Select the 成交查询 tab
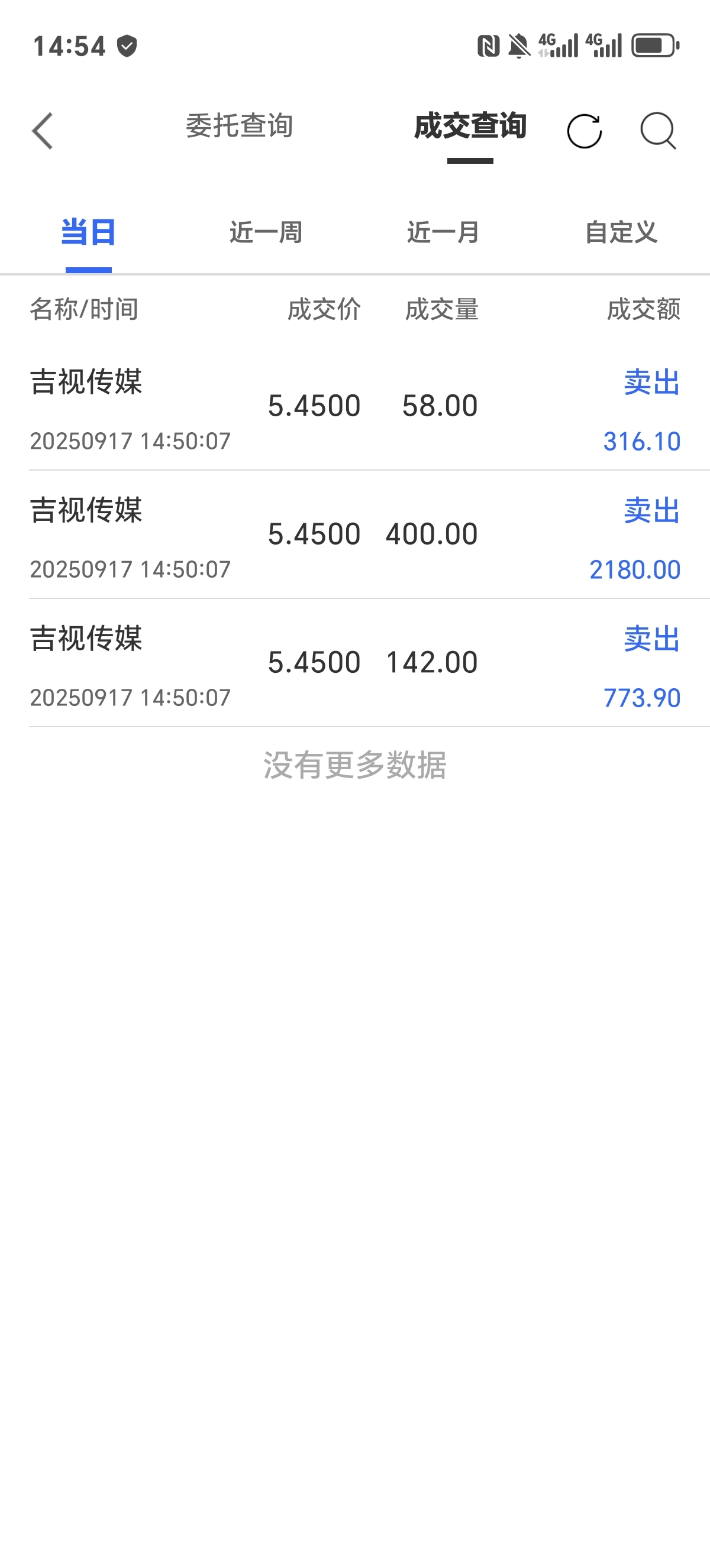Viewport: 710px width, 1568px height. coord(470,126)
